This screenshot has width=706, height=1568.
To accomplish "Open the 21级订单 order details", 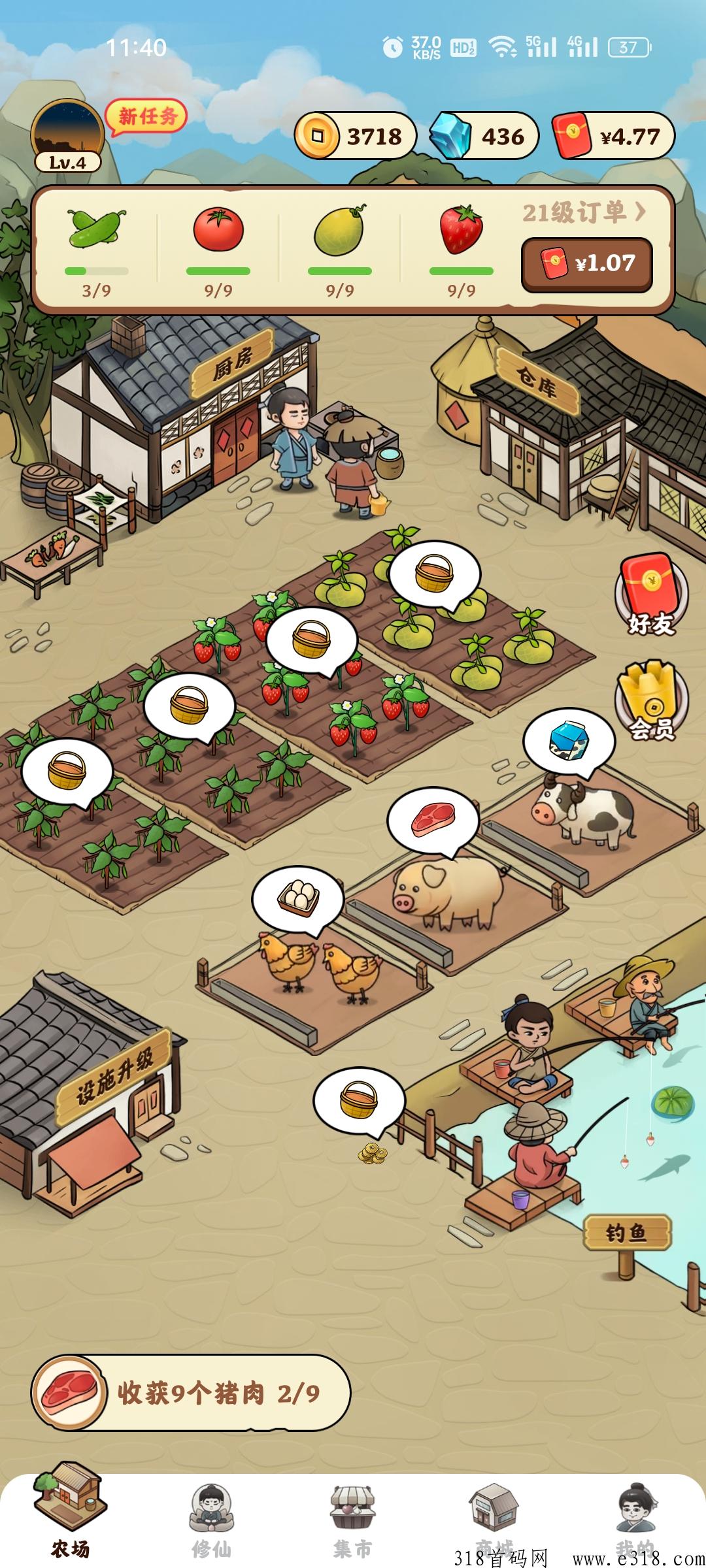I will pyautogui.click(x=584, y=212).
